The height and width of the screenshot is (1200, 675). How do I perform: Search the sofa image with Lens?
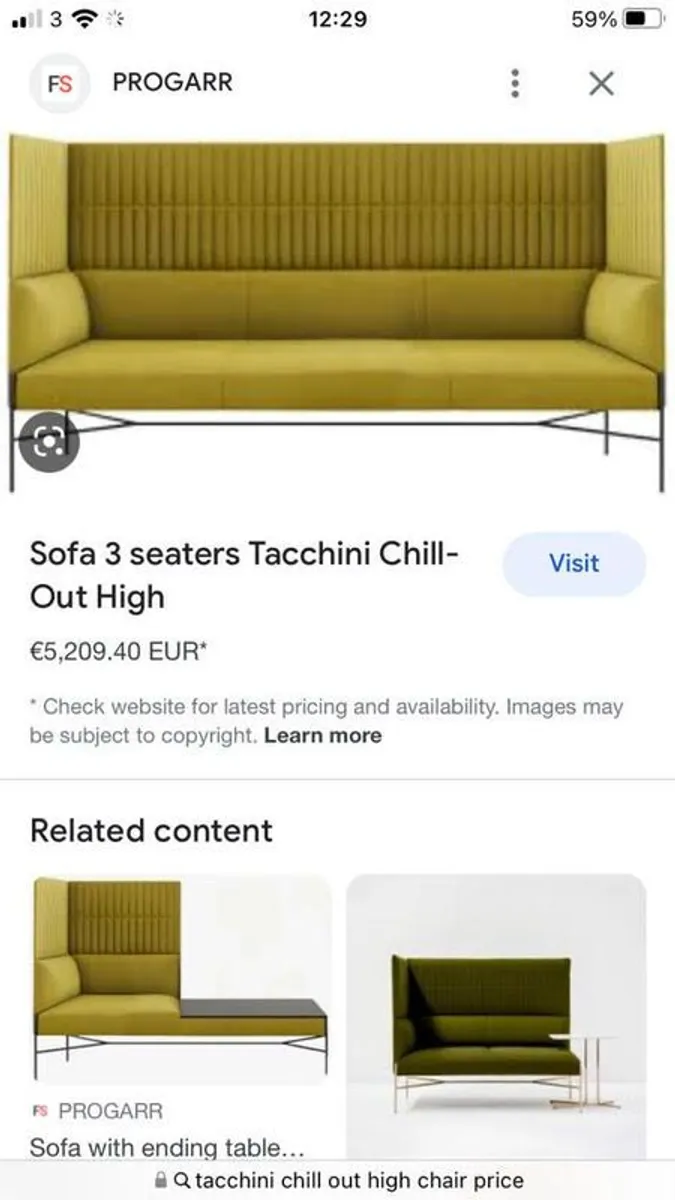47,441
